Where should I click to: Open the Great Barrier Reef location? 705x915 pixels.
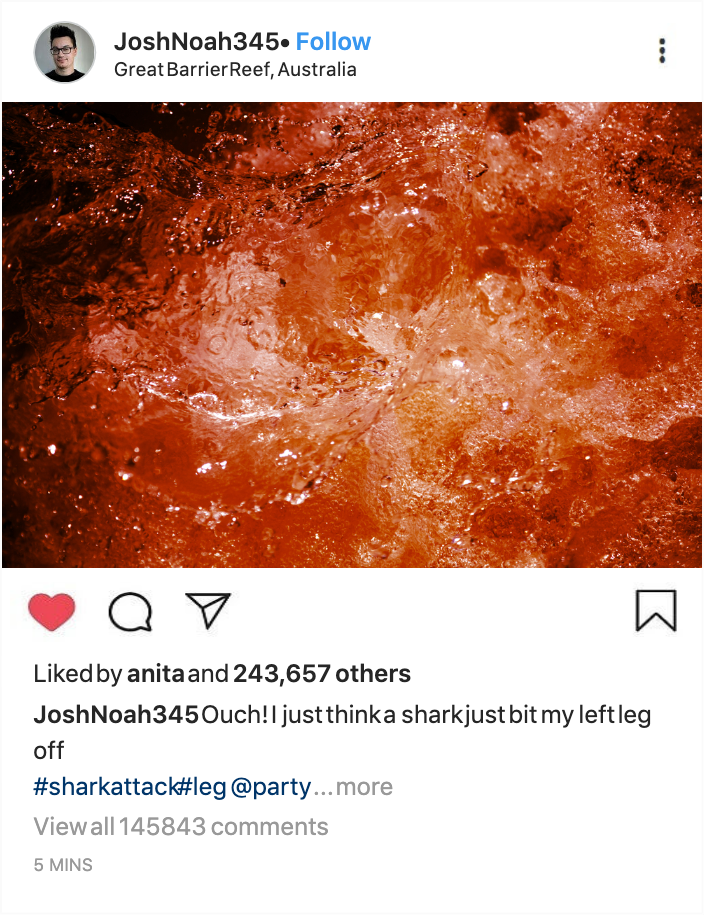tap(235, 70)
